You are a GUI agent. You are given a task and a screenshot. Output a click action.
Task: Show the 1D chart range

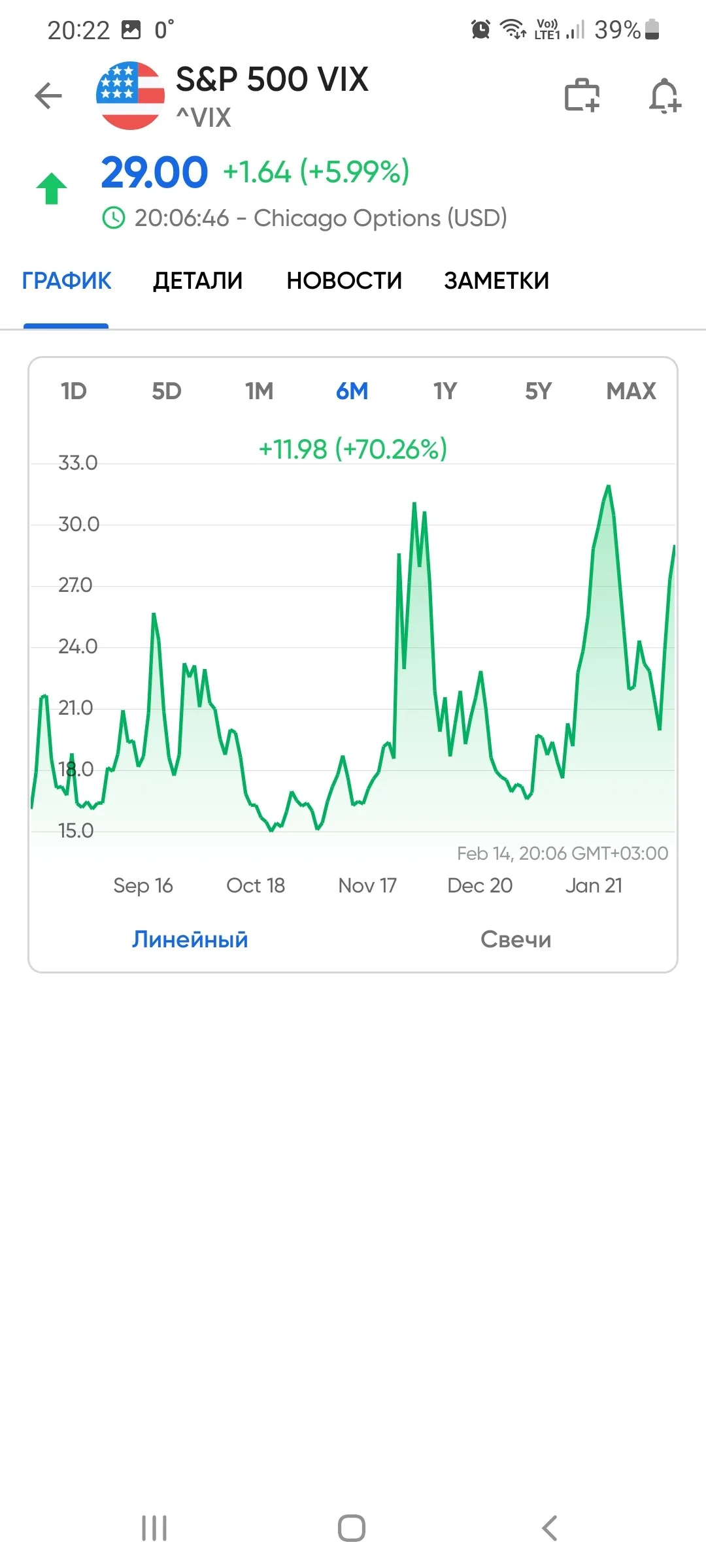74,391
